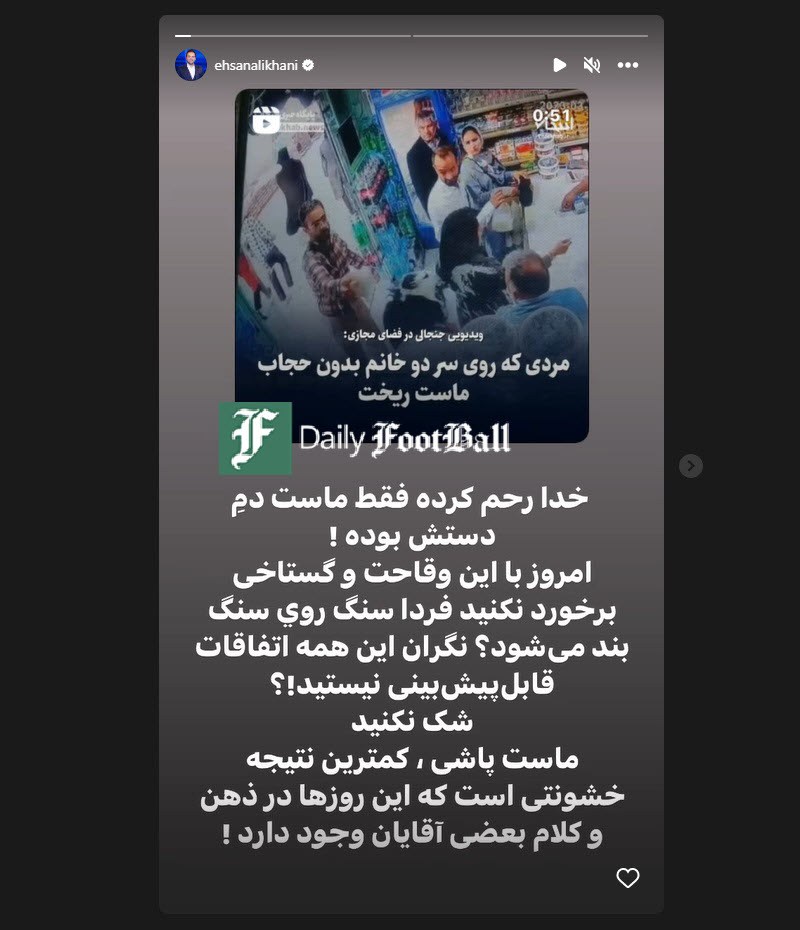Image resolution: width=800 pixels, height=930 pixels.
Task: Click the Daily Football logo emblem
Action: click(x=253, y=439)
